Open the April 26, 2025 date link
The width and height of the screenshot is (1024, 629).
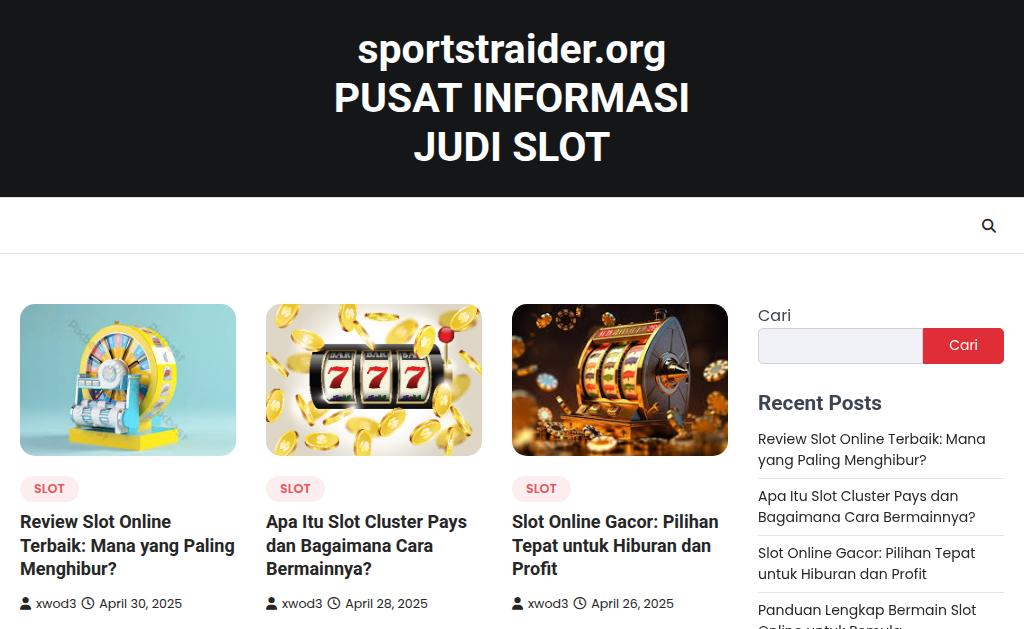(632, 604)
